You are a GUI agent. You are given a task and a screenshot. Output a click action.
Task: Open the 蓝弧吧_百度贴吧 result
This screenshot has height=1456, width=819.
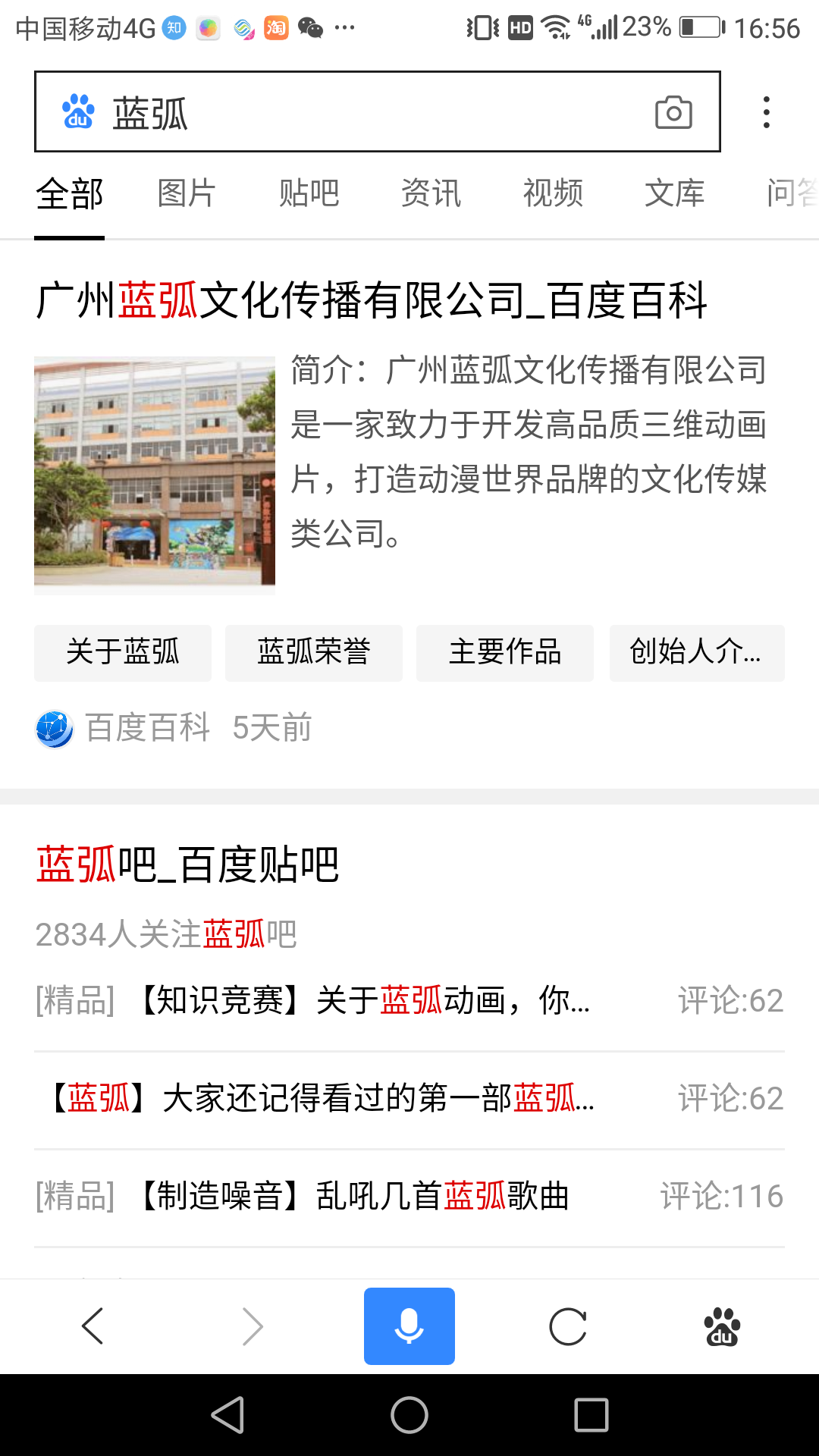click(187, 864)
